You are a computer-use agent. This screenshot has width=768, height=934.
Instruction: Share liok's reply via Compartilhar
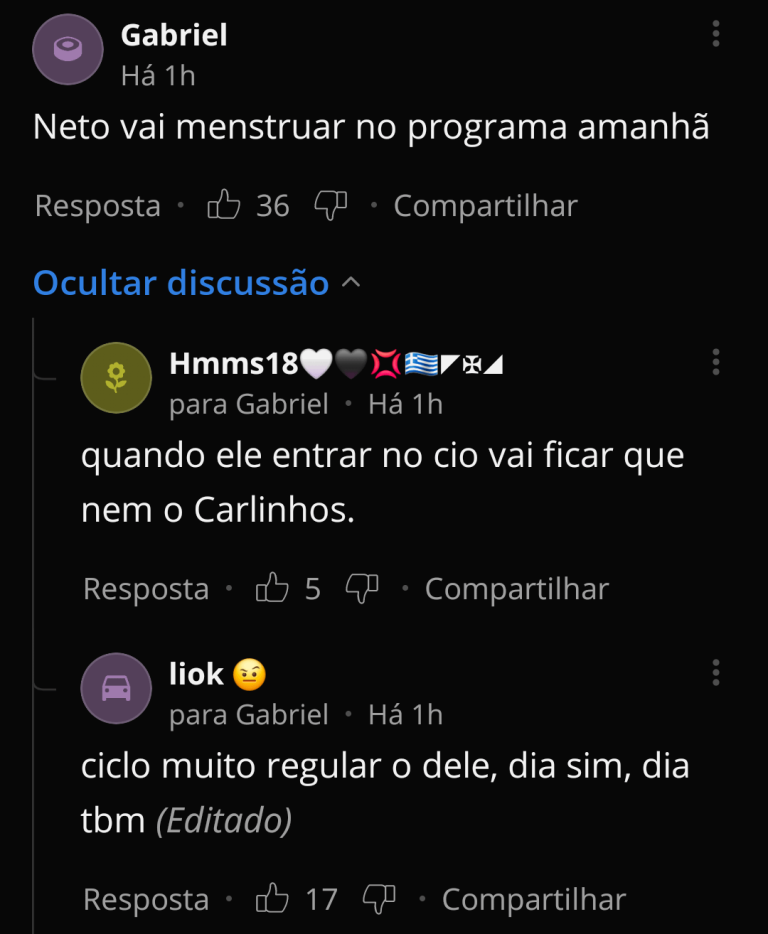533,900
